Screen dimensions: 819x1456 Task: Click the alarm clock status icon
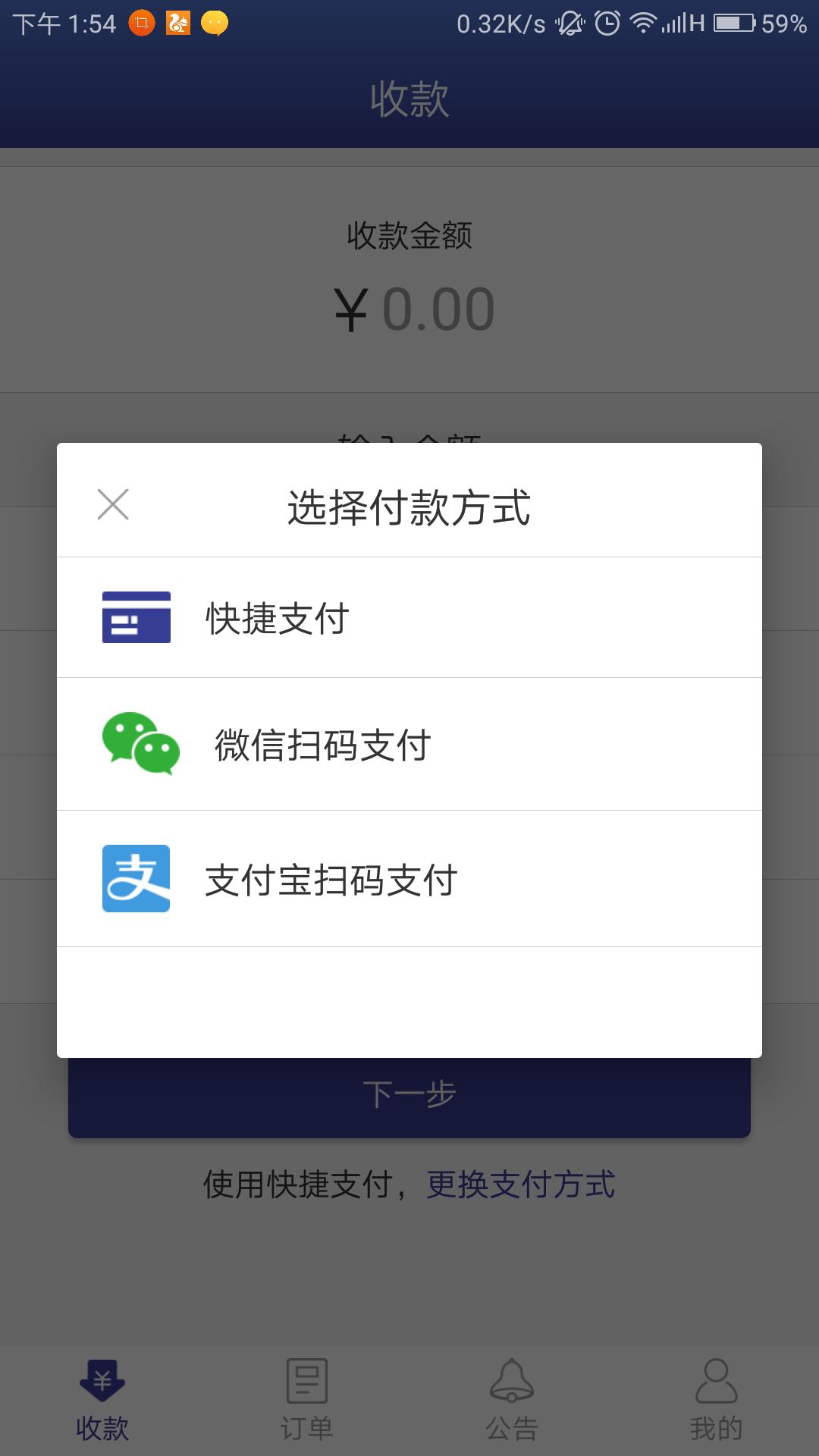pos(607,23)
